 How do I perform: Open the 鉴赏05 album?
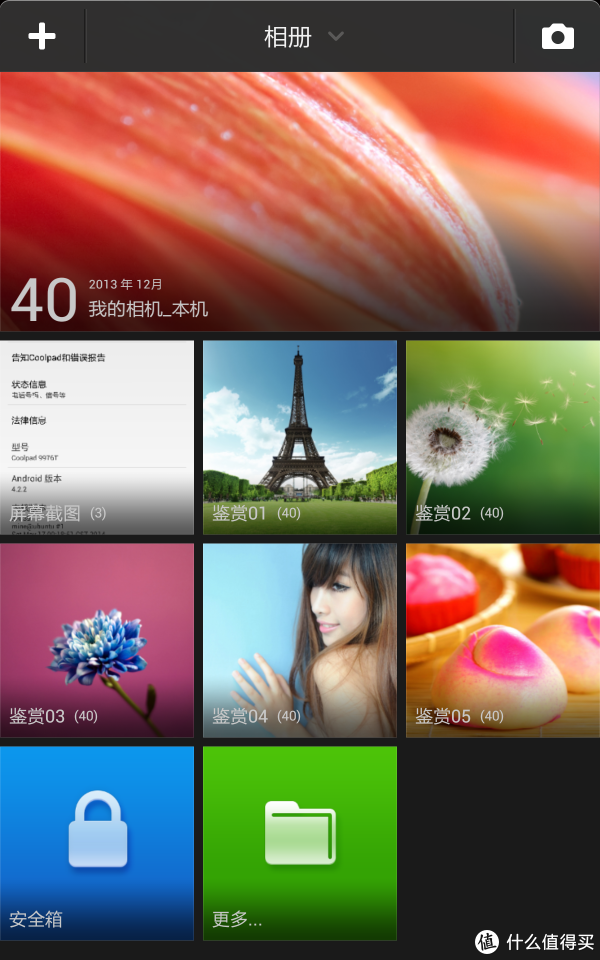tap(503, 640)
